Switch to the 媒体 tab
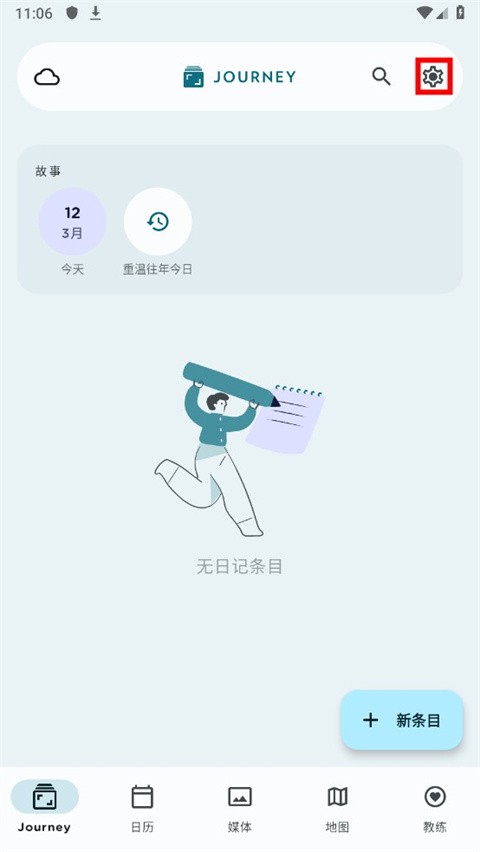 pyautogui.click(x=240, y=807)
